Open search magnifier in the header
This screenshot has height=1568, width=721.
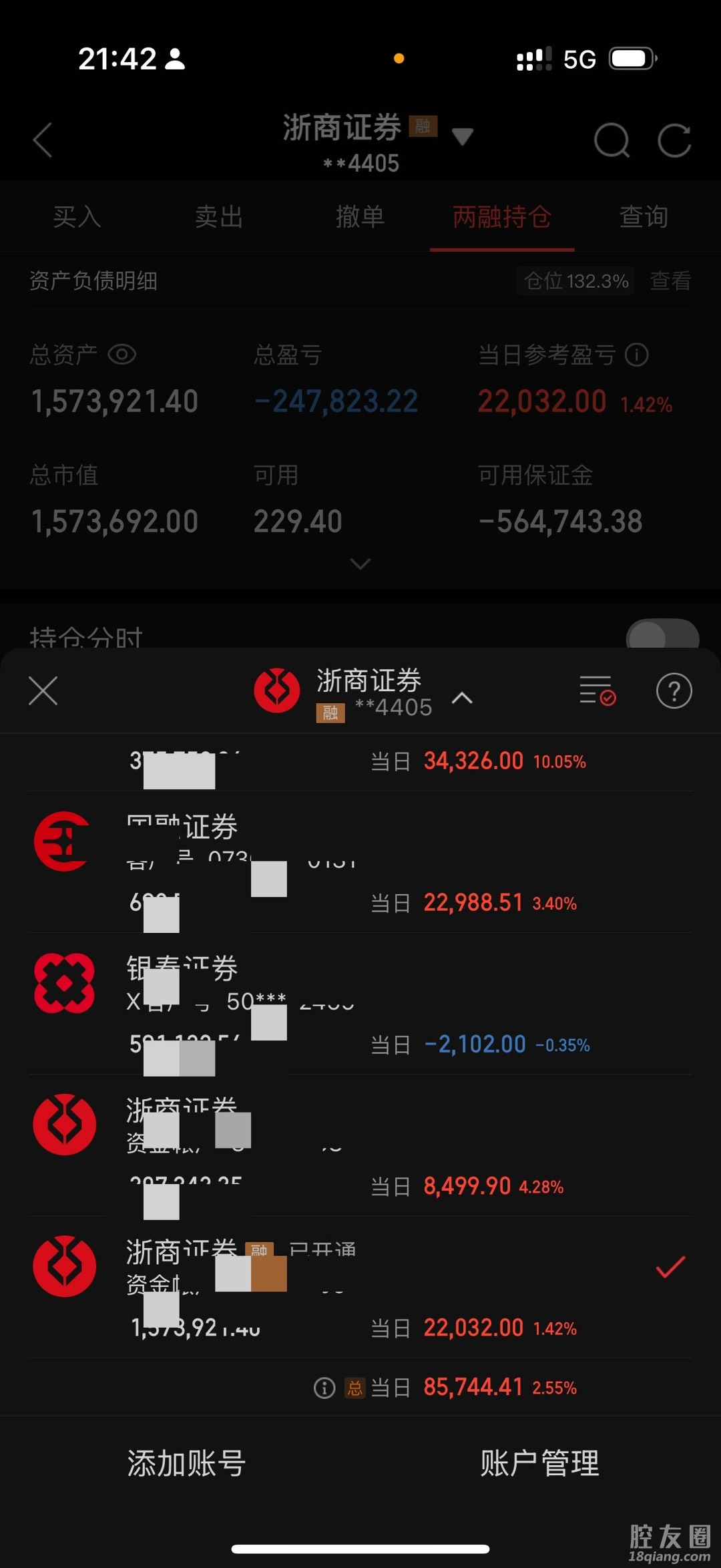(611, 140)
